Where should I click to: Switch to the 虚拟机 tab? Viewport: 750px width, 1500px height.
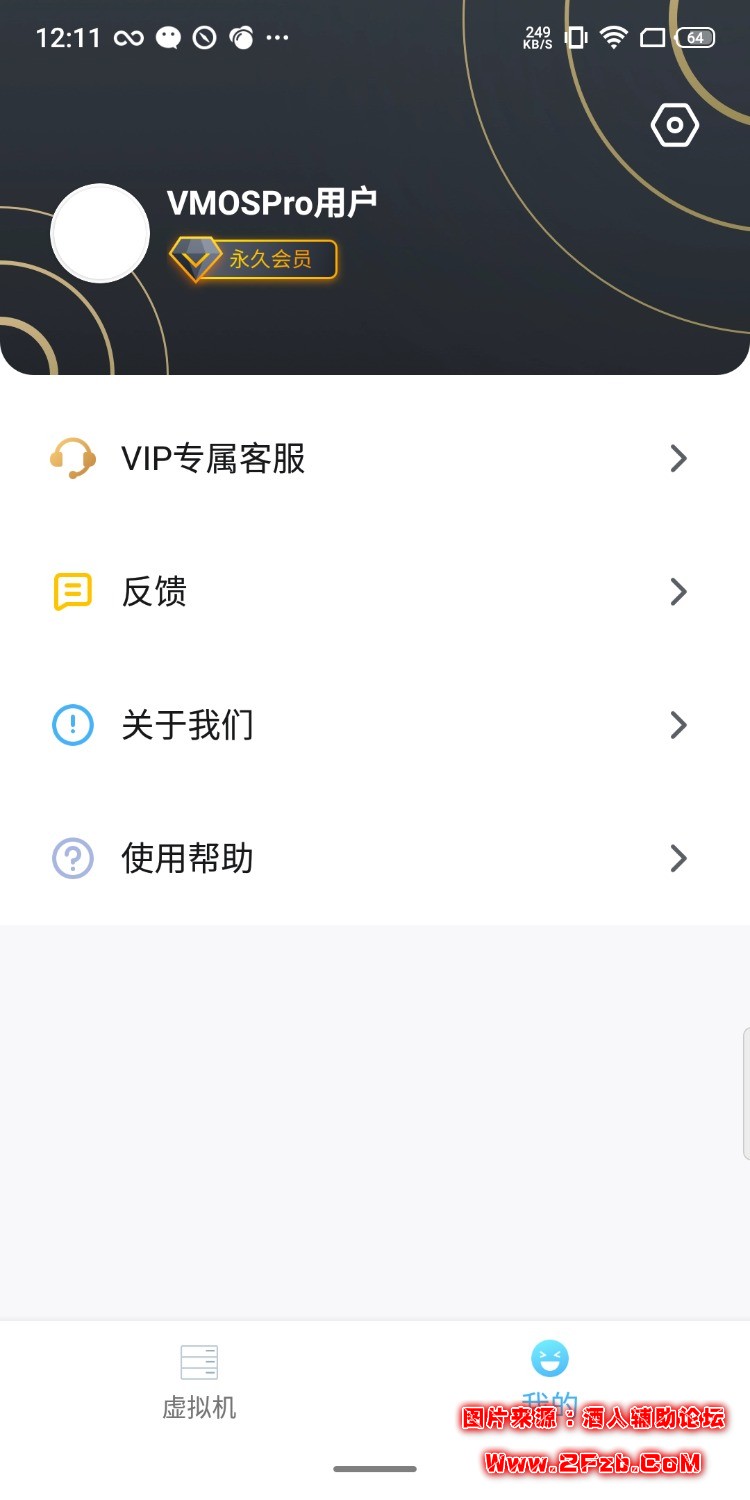199,1382
